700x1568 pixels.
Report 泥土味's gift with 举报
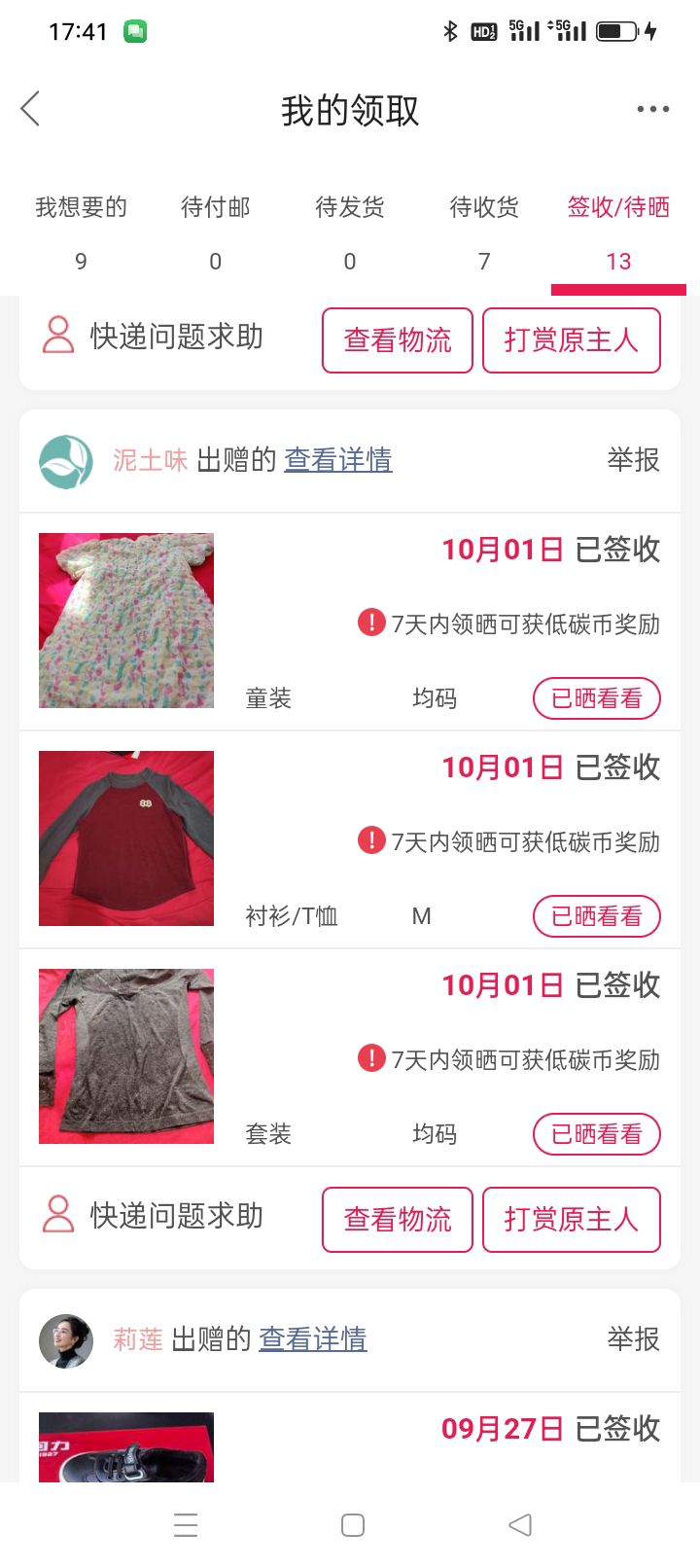coord(633,459)
